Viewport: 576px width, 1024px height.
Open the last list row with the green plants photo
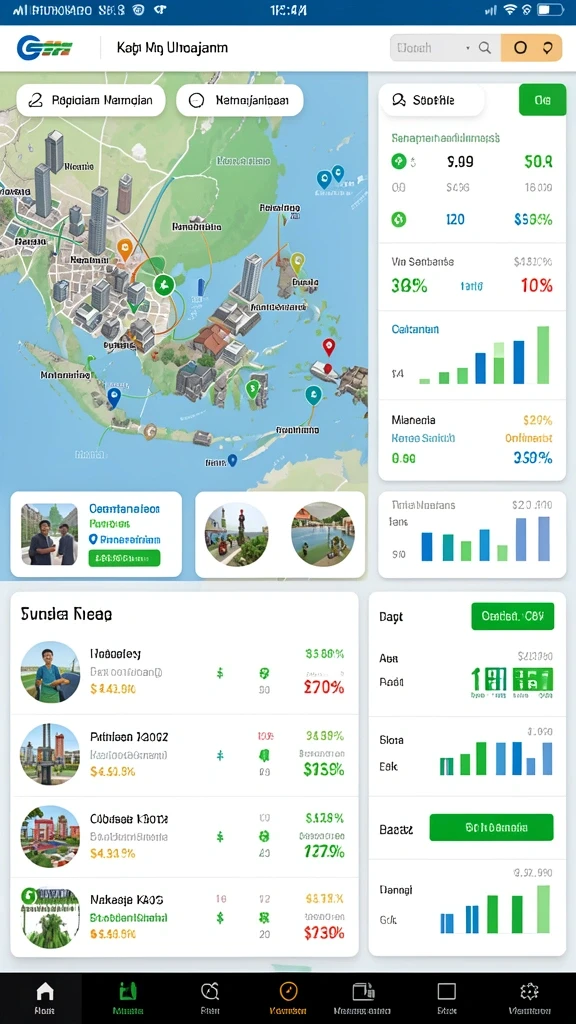coord(184,918)
